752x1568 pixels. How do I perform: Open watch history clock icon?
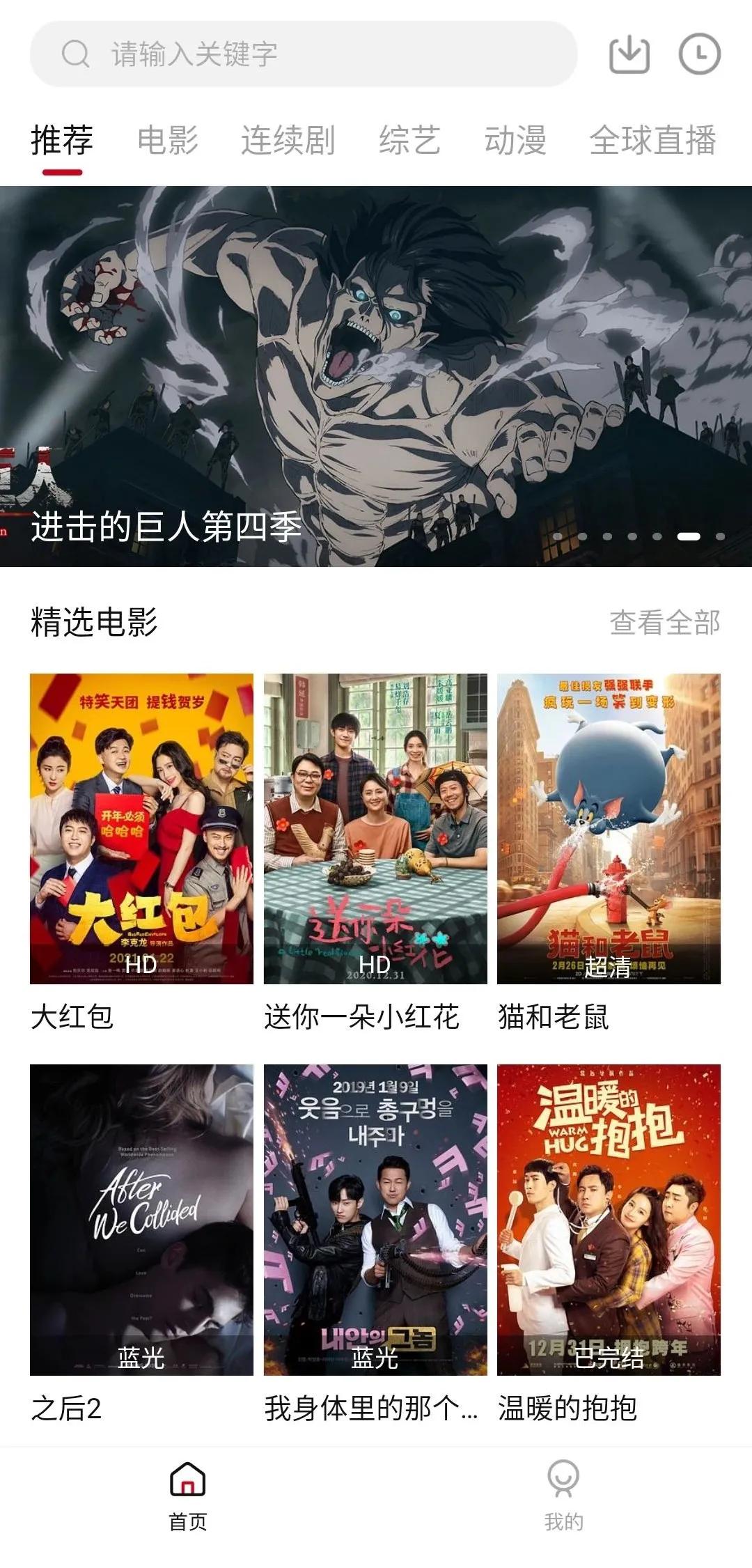tap(699, 54)
